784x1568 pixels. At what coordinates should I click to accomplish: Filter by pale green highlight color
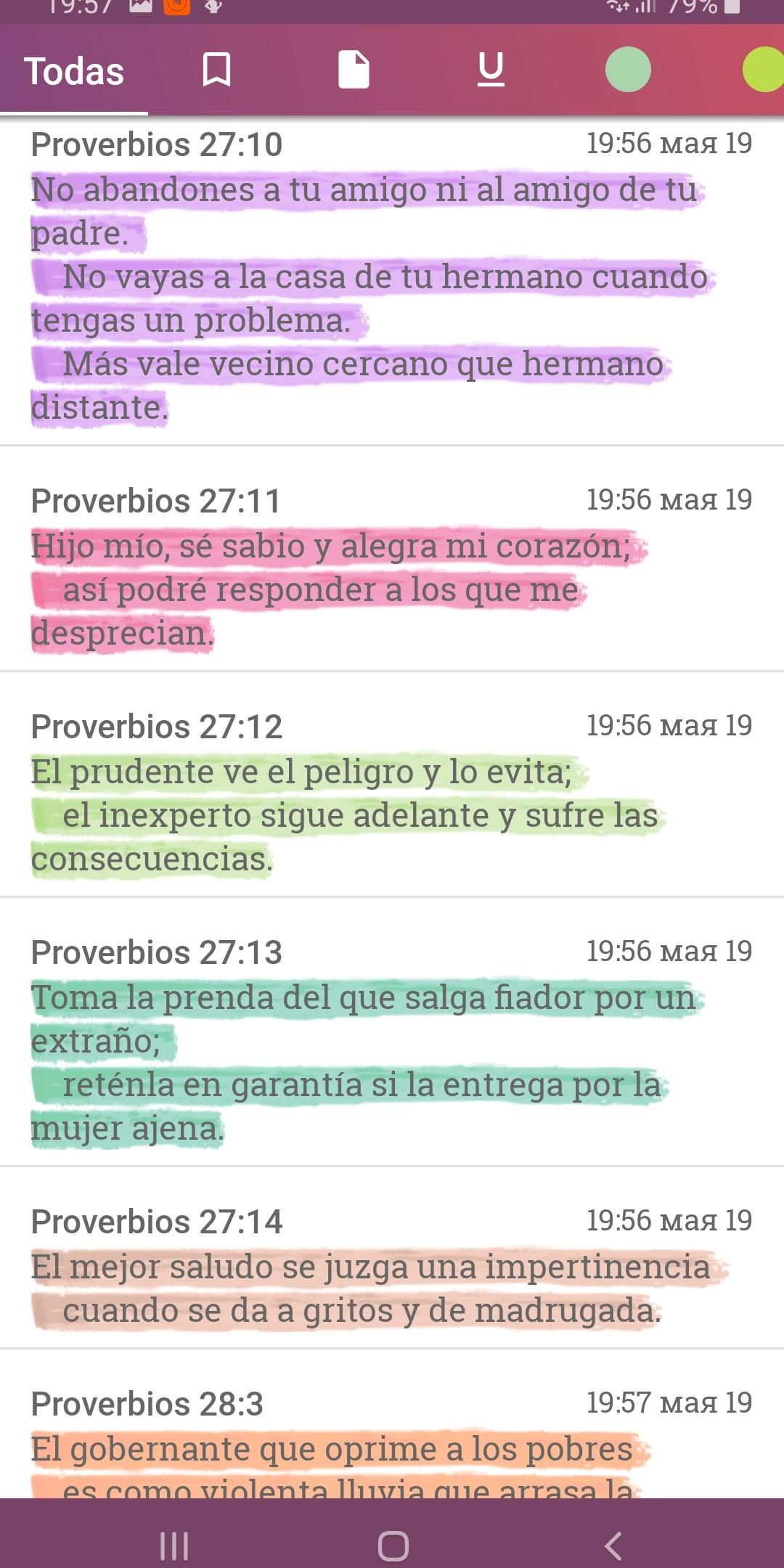(628, 70)
